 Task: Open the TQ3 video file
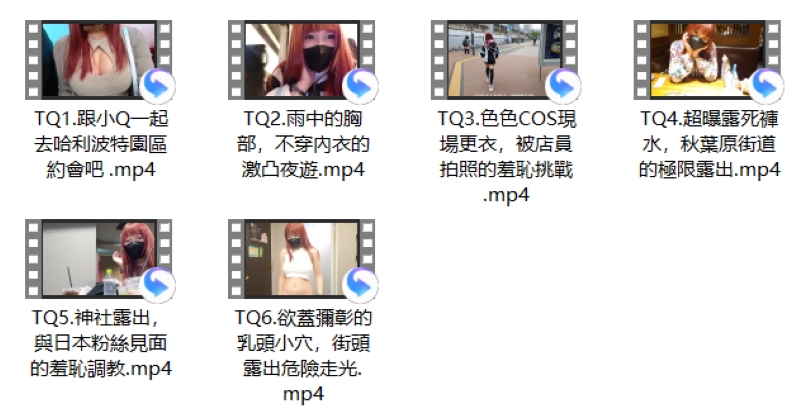505,60
